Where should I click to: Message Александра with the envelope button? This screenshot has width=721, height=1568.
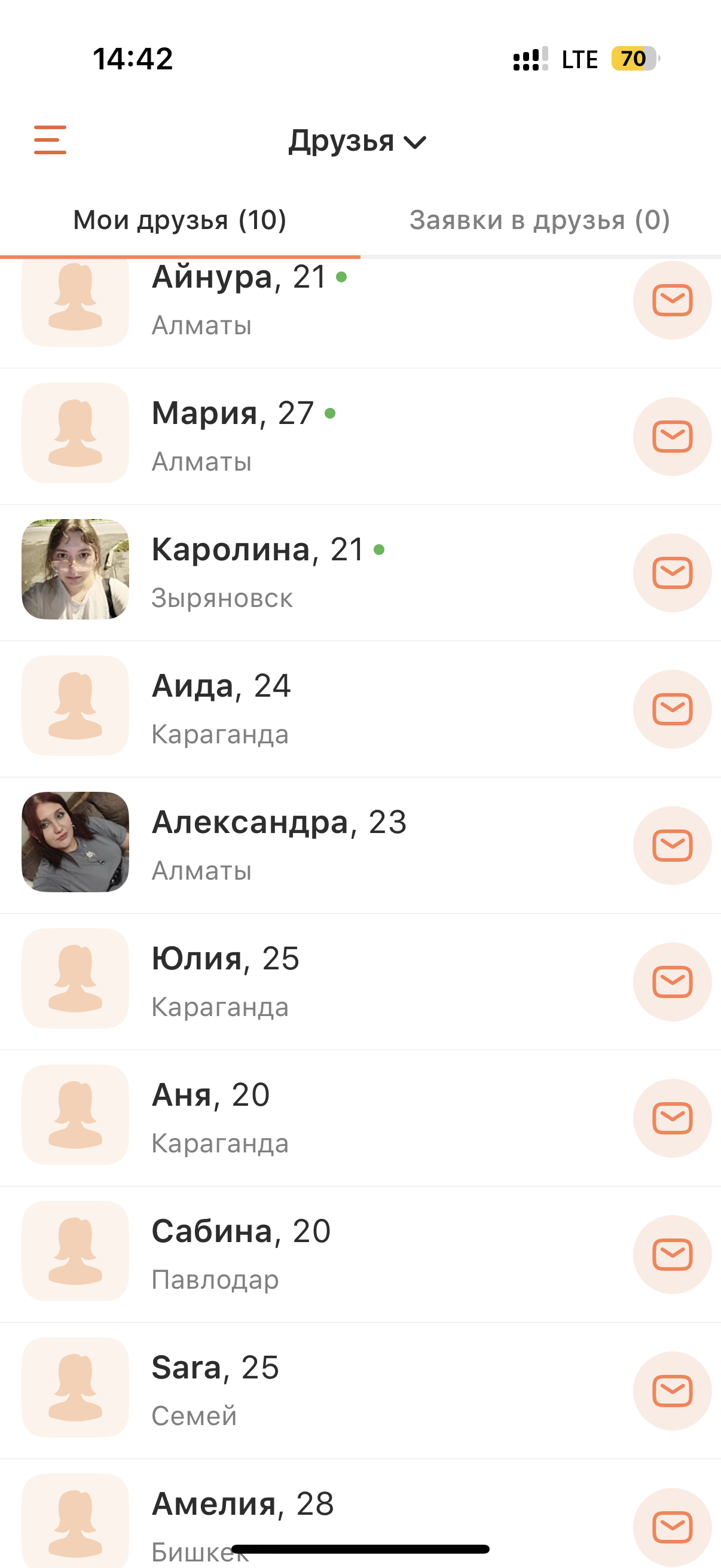[x=672, y=846]
